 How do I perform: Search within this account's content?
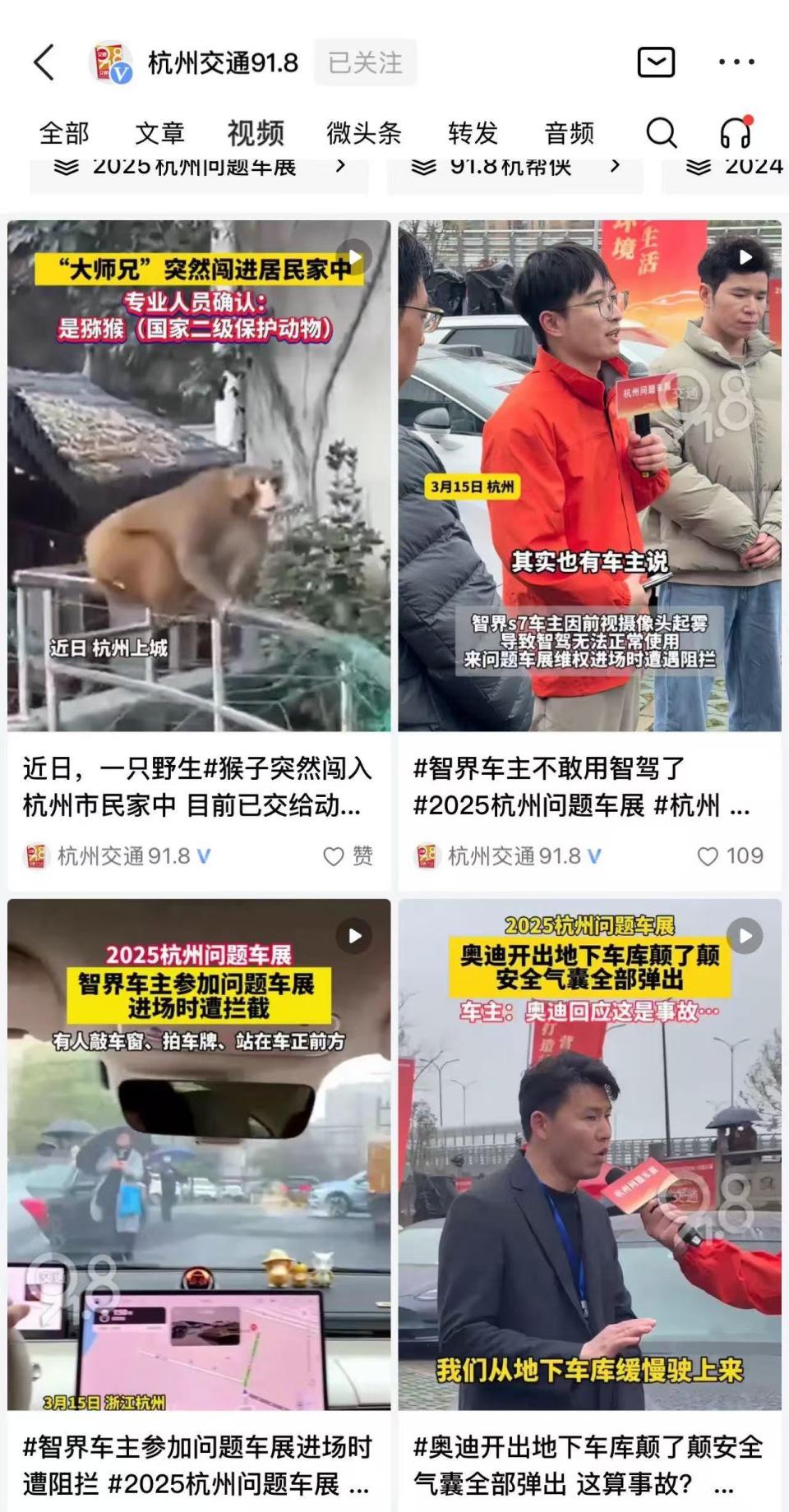pos(661,133)
